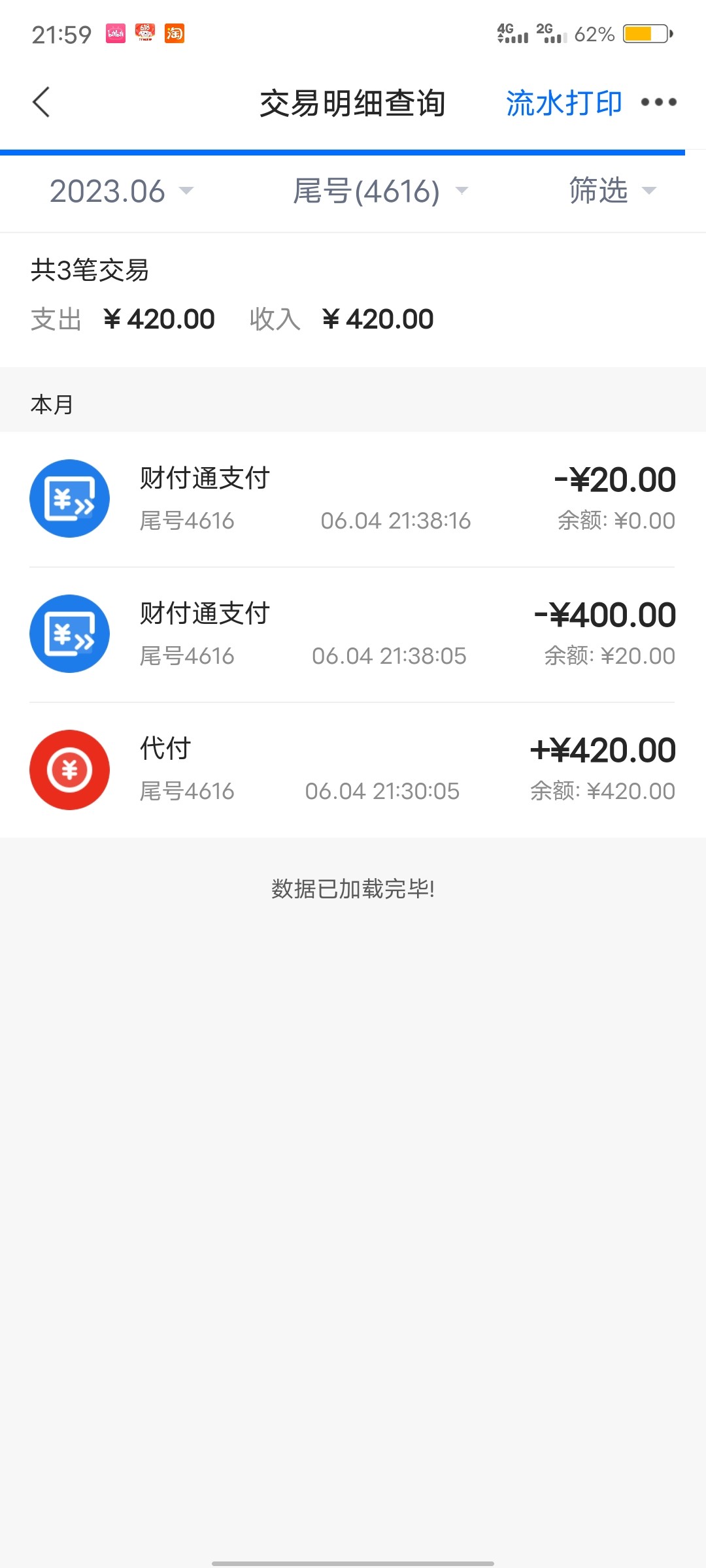Go back from transaction details

(x=41, y=103)
